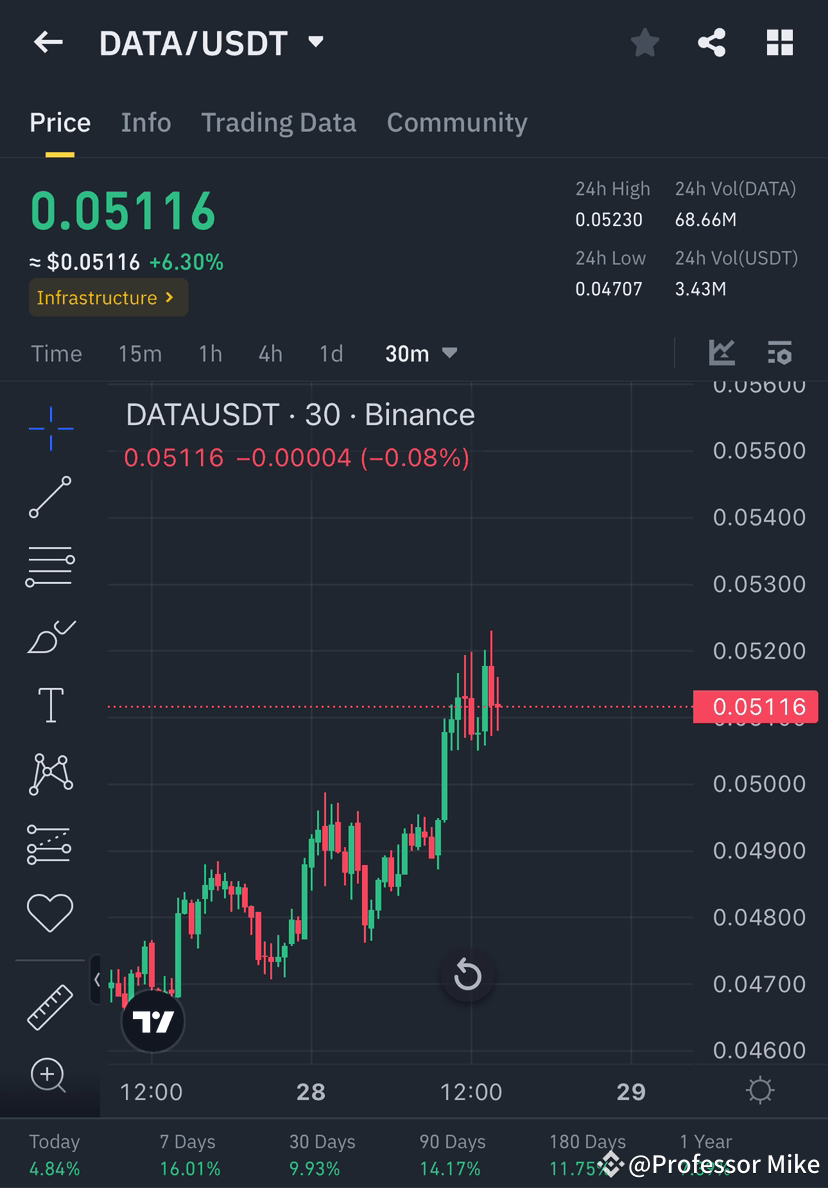Open the Community tab
Viewport: 828px width, 1188px height.
coord(457,122)
